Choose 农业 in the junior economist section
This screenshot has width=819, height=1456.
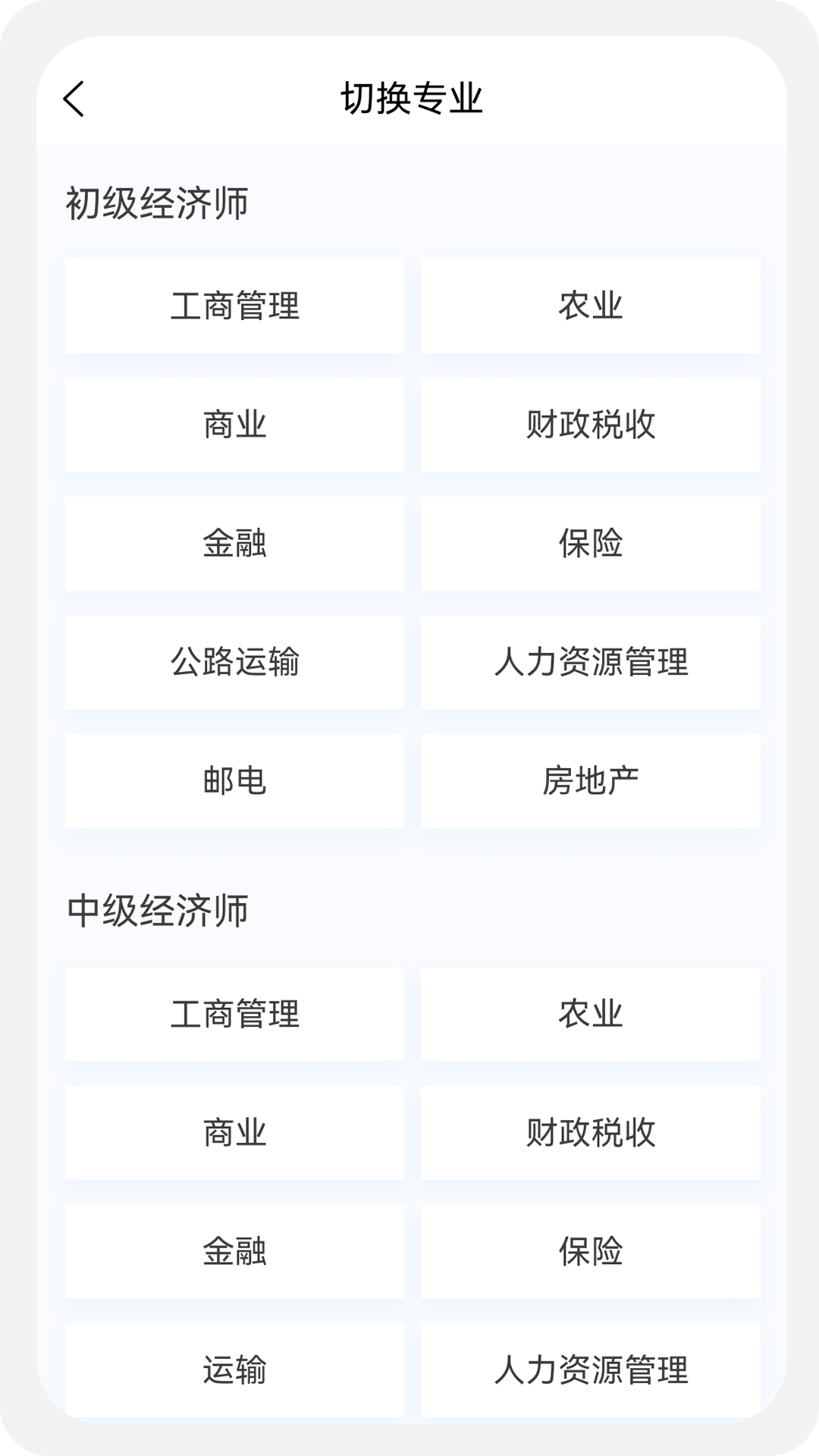(x=591, y=306)
